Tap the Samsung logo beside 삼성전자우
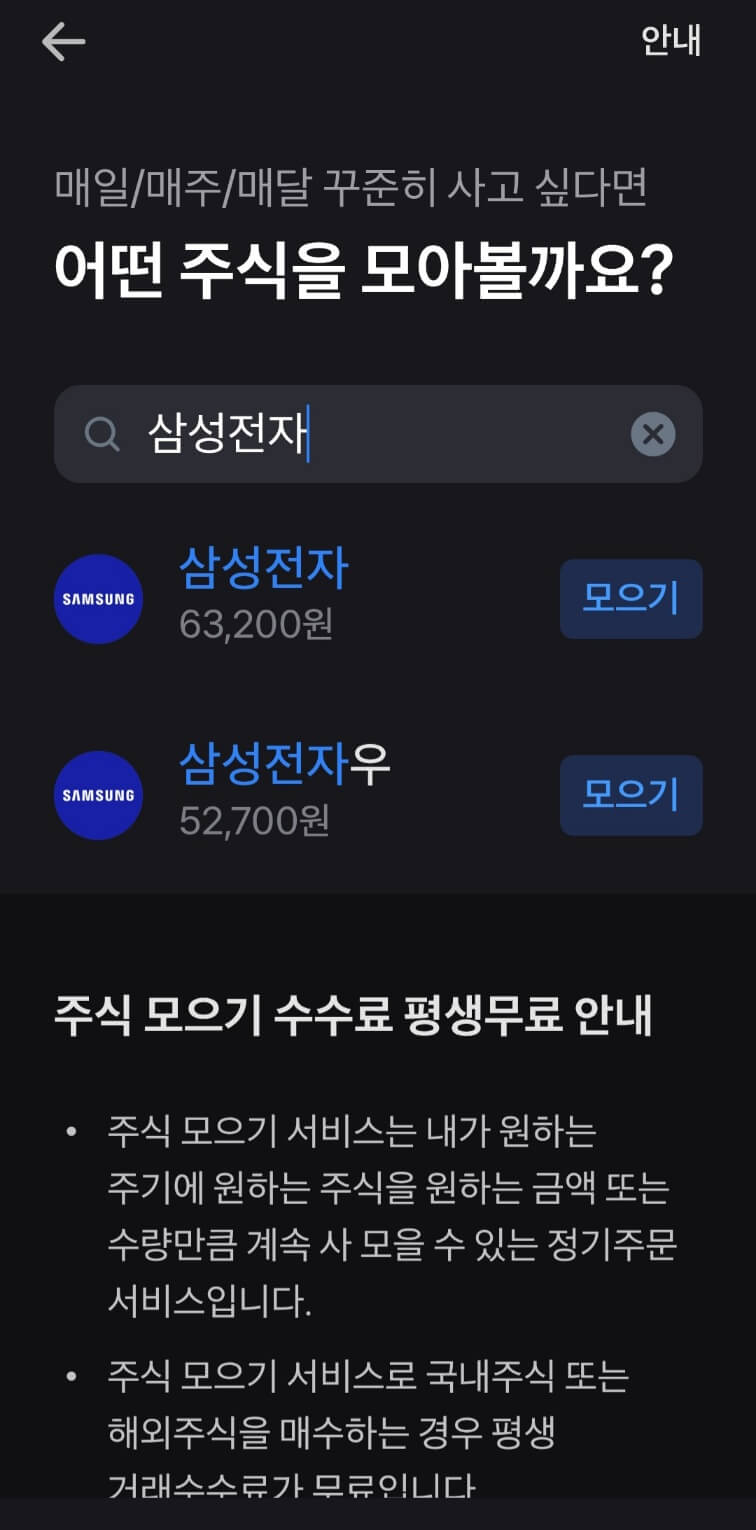Image resolution: width=756 pixels, height=1530 pixels. (x=98, y=795)
